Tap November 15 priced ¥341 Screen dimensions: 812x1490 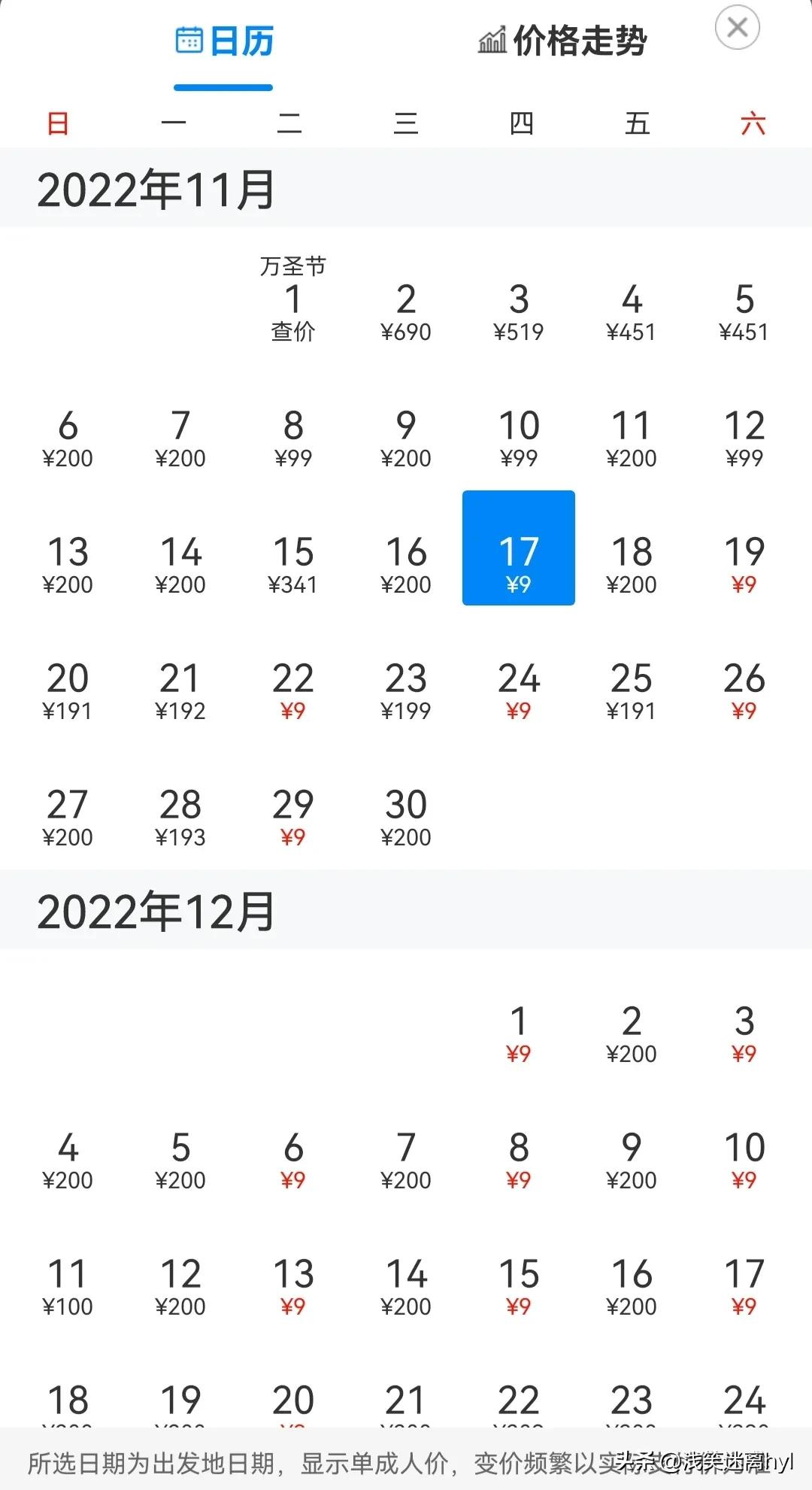[x=294, y=564]
